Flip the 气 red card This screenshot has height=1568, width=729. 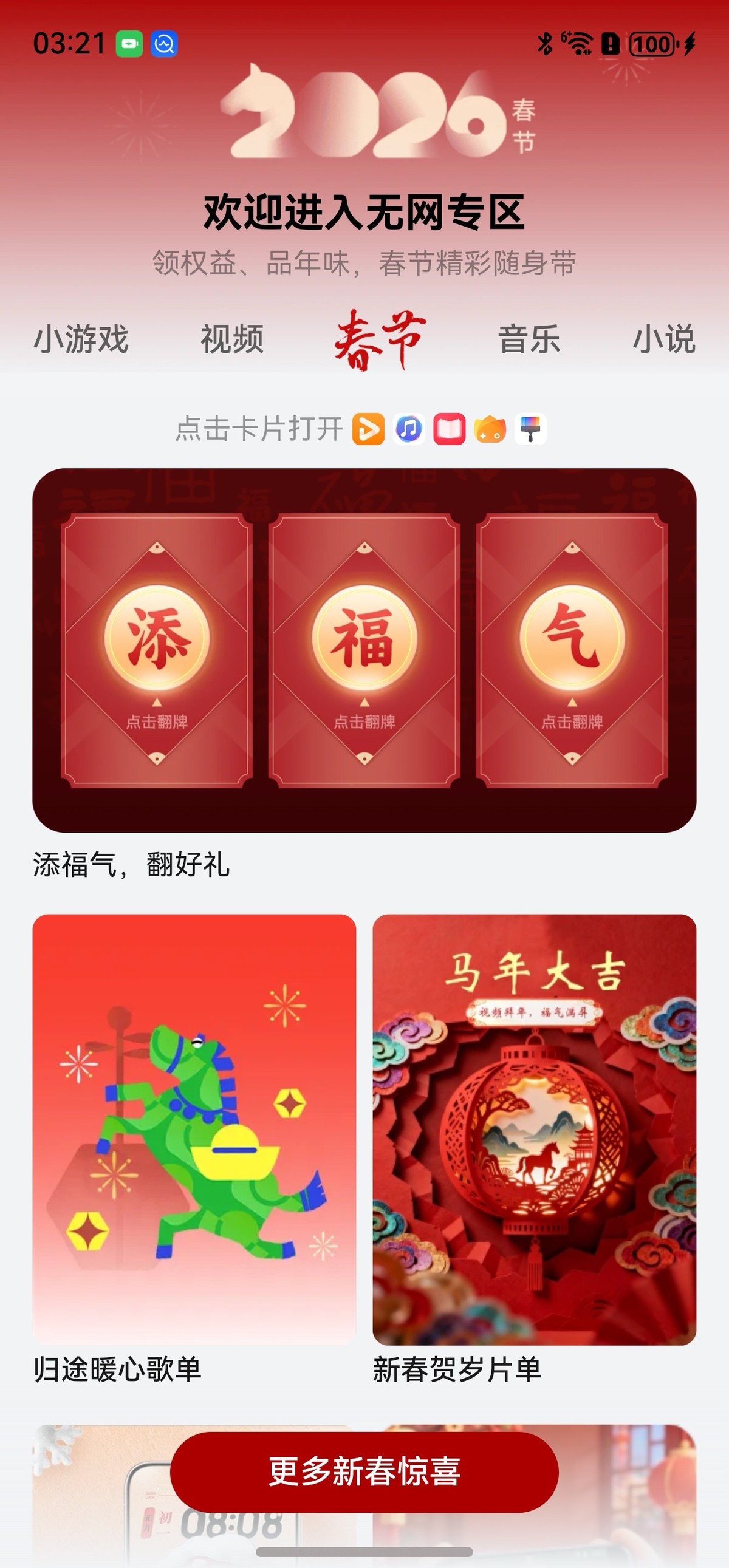[572, 650]
